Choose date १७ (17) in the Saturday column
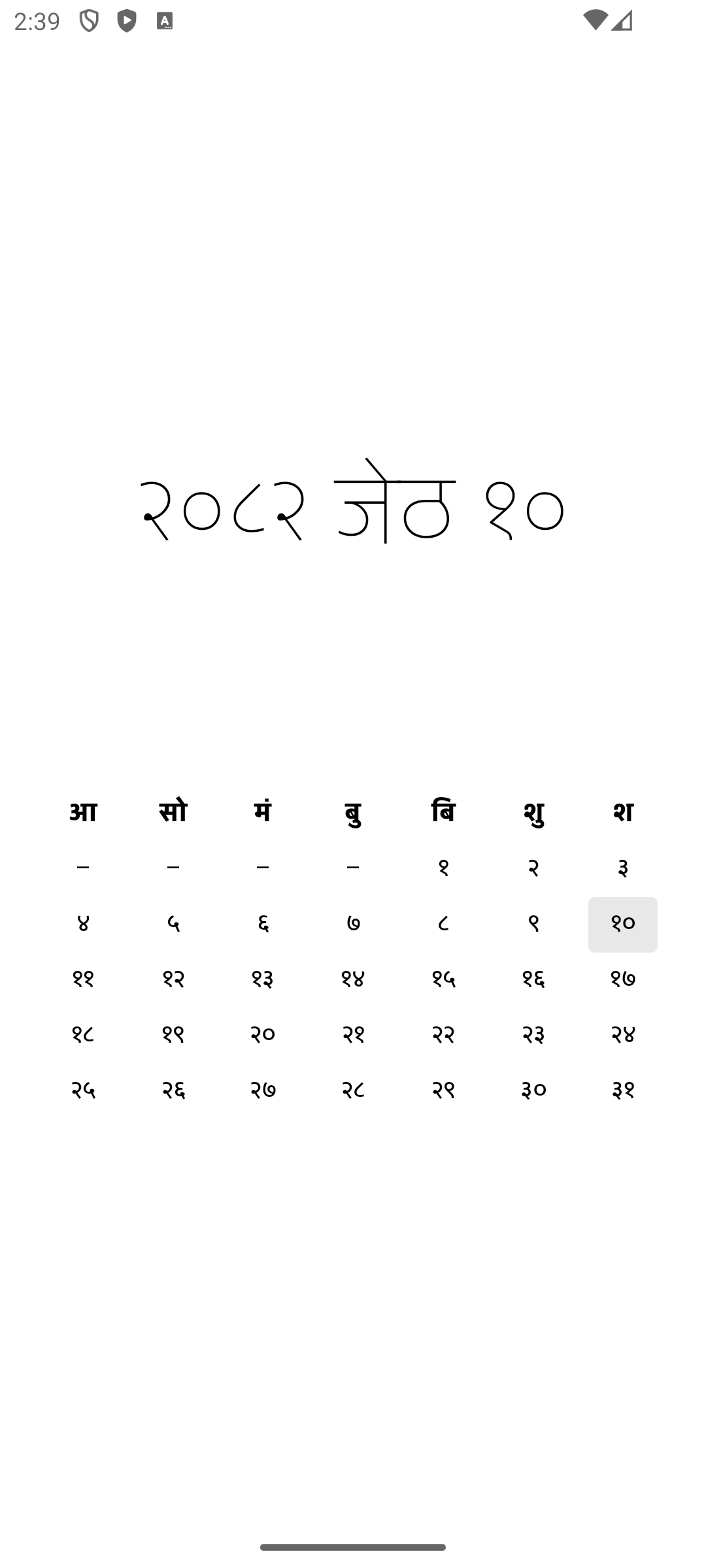Screen dimensions: 706x1568 click(622, 979)
